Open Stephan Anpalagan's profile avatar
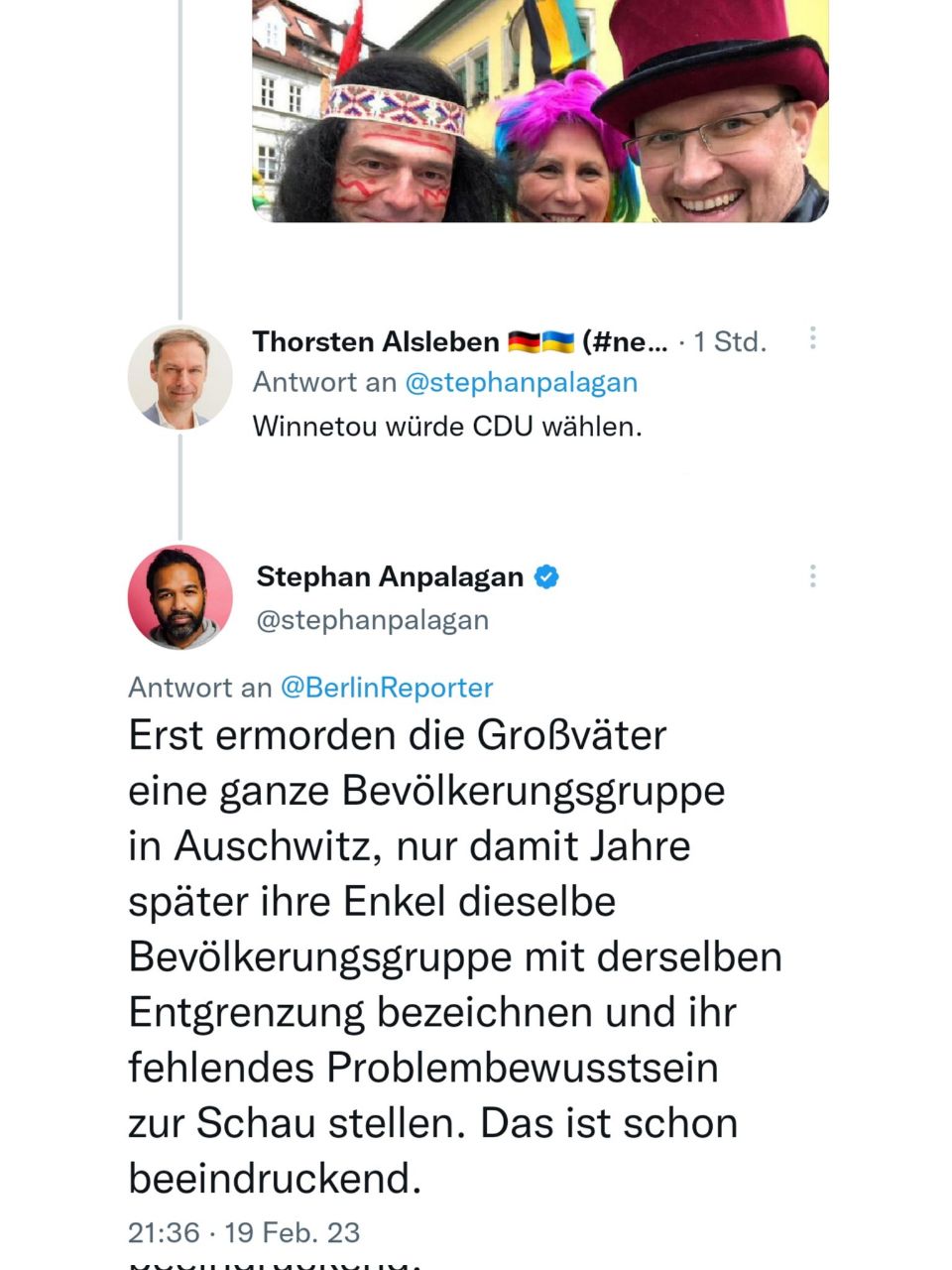The width and height of the screenshot is (952, 1270). 179,596
